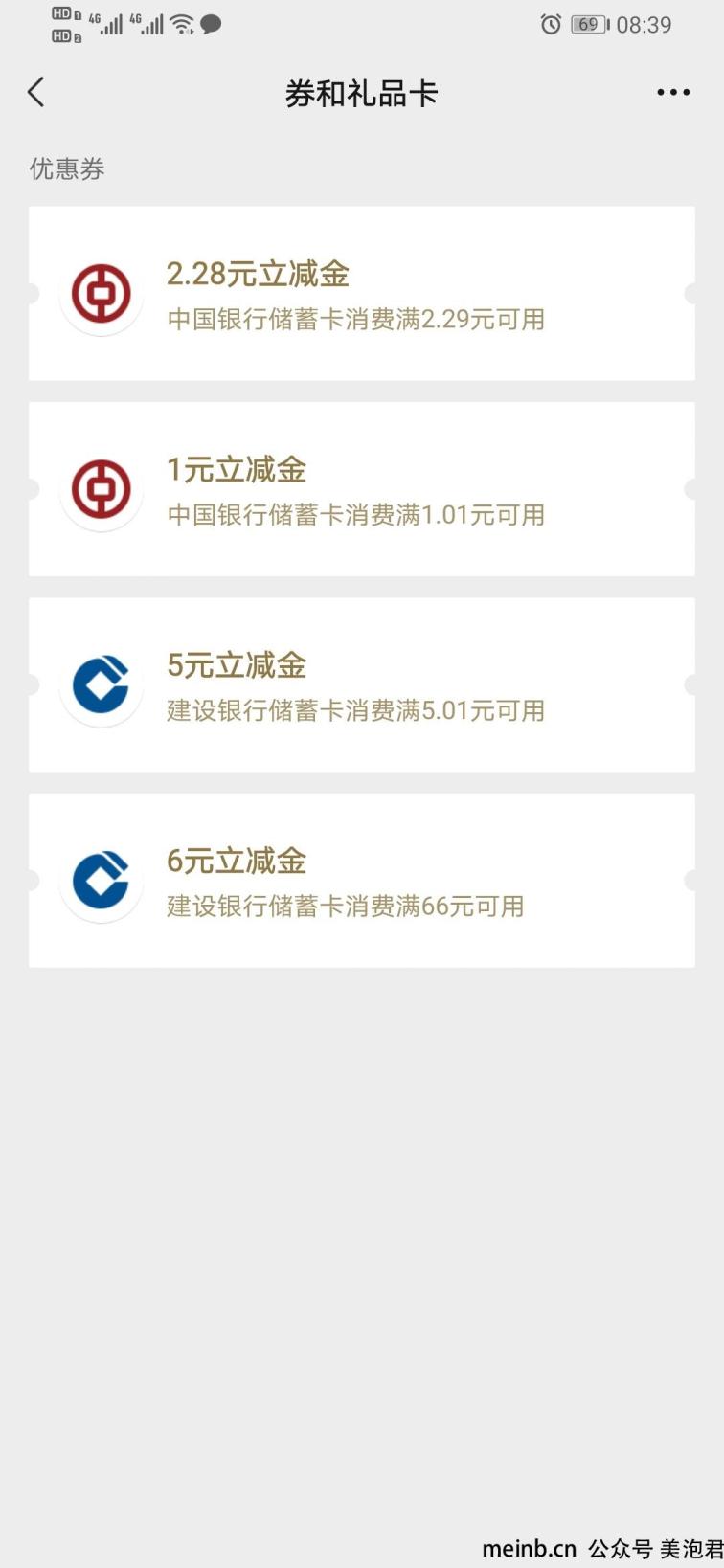Viewport: 724px width, 1568px height.
Task: Open the three-dot overflow menu
Action: point(673,93)
